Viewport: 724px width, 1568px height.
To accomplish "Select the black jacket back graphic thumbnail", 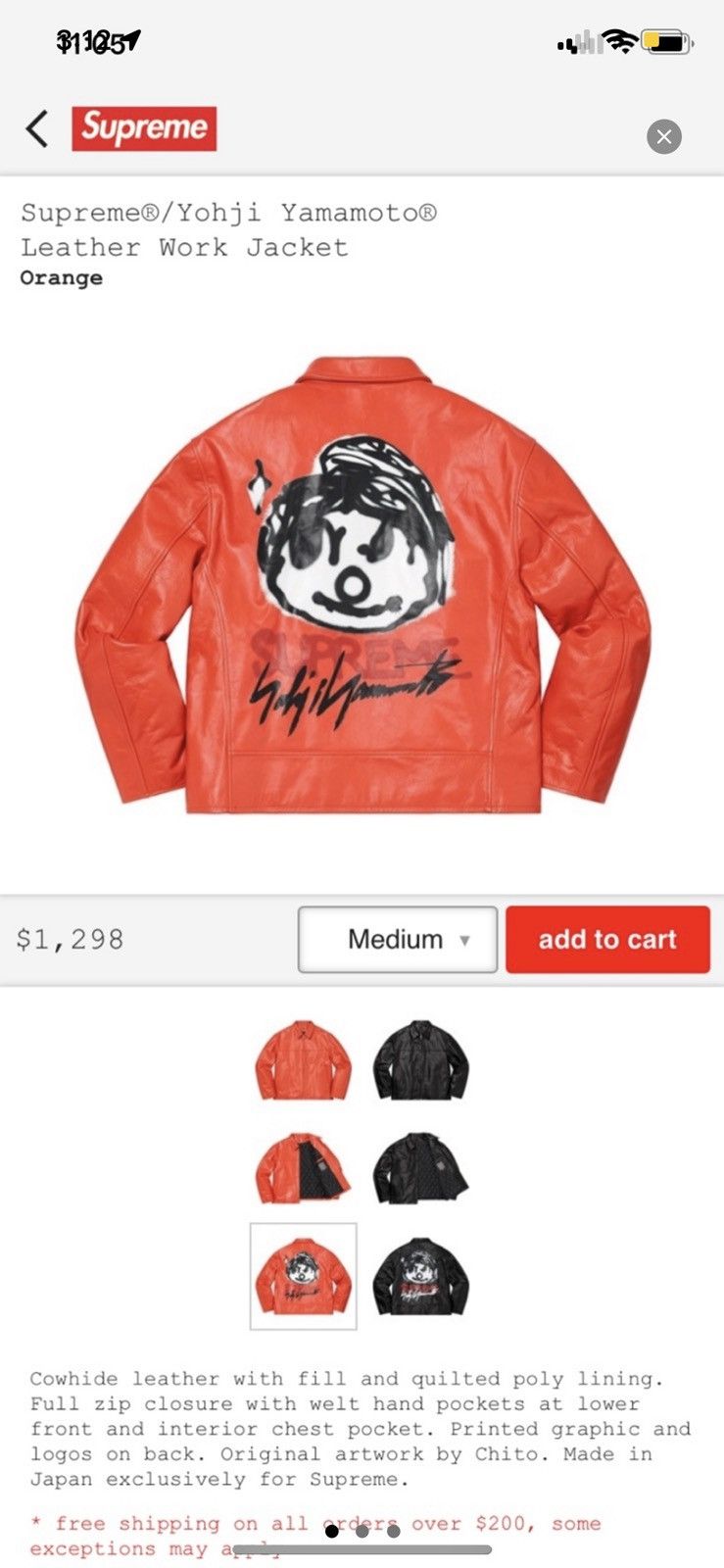I will pos(421,1276).
